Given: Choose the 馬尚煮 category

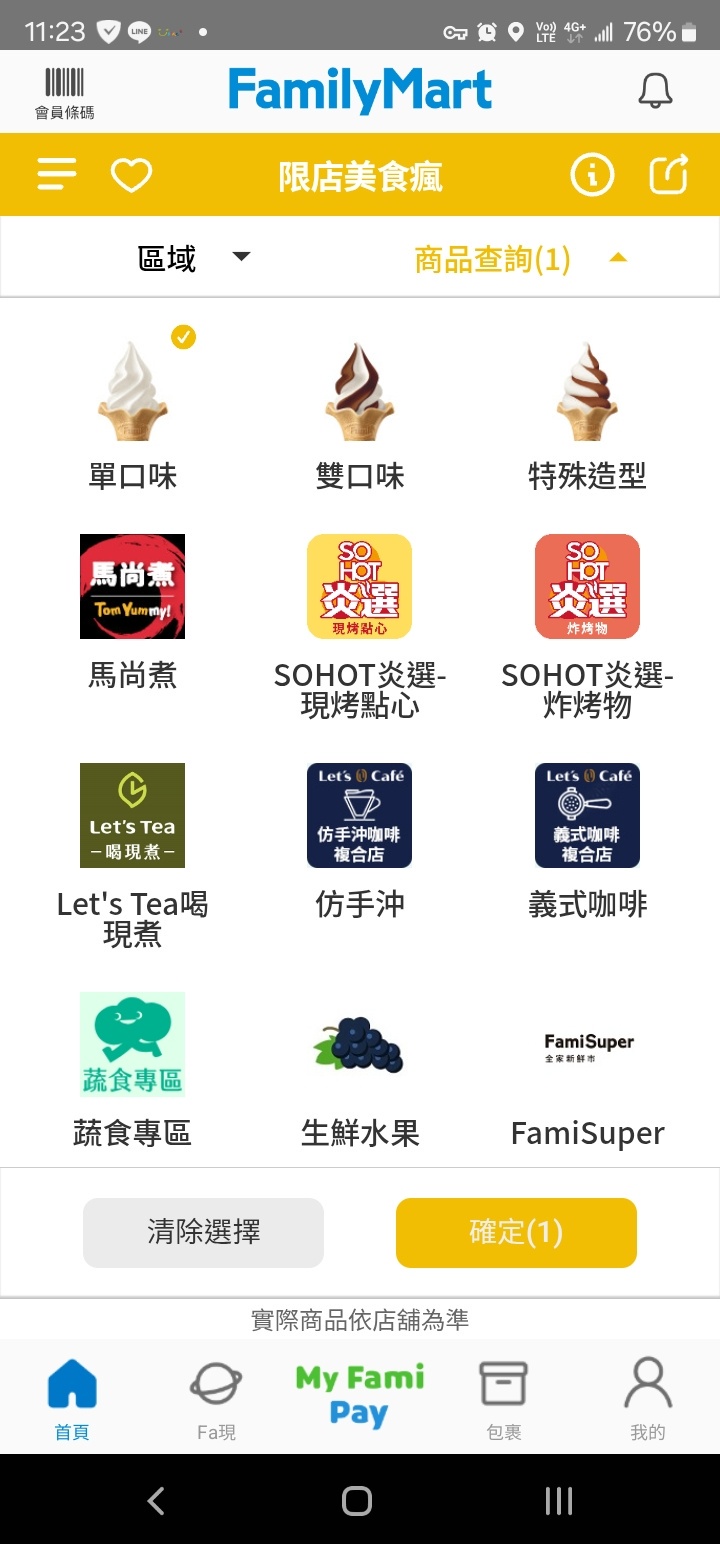Looking at the screenshot, I should [133, 612].
